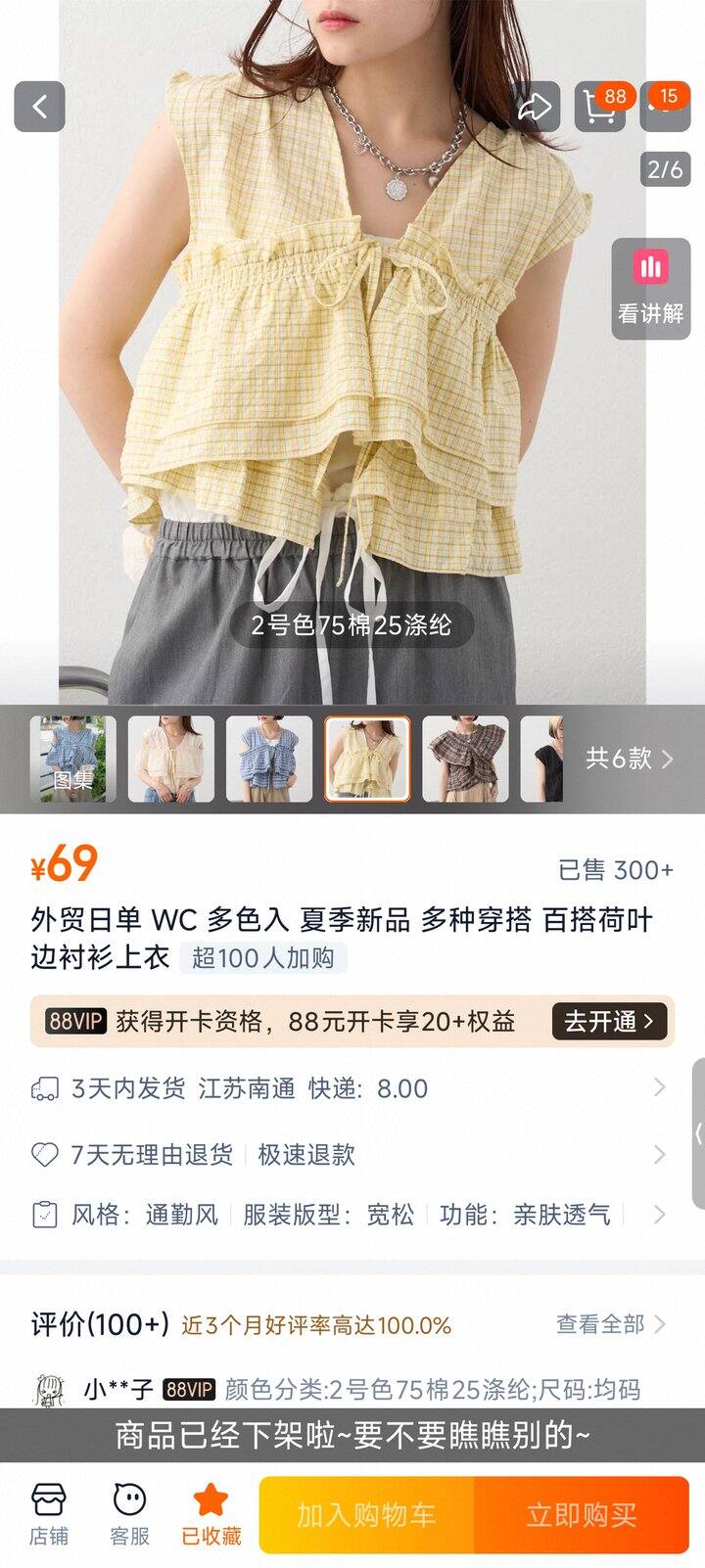This screenshot has width=705, height=1568.
Task: Share this product
Action: click(535, 107)
